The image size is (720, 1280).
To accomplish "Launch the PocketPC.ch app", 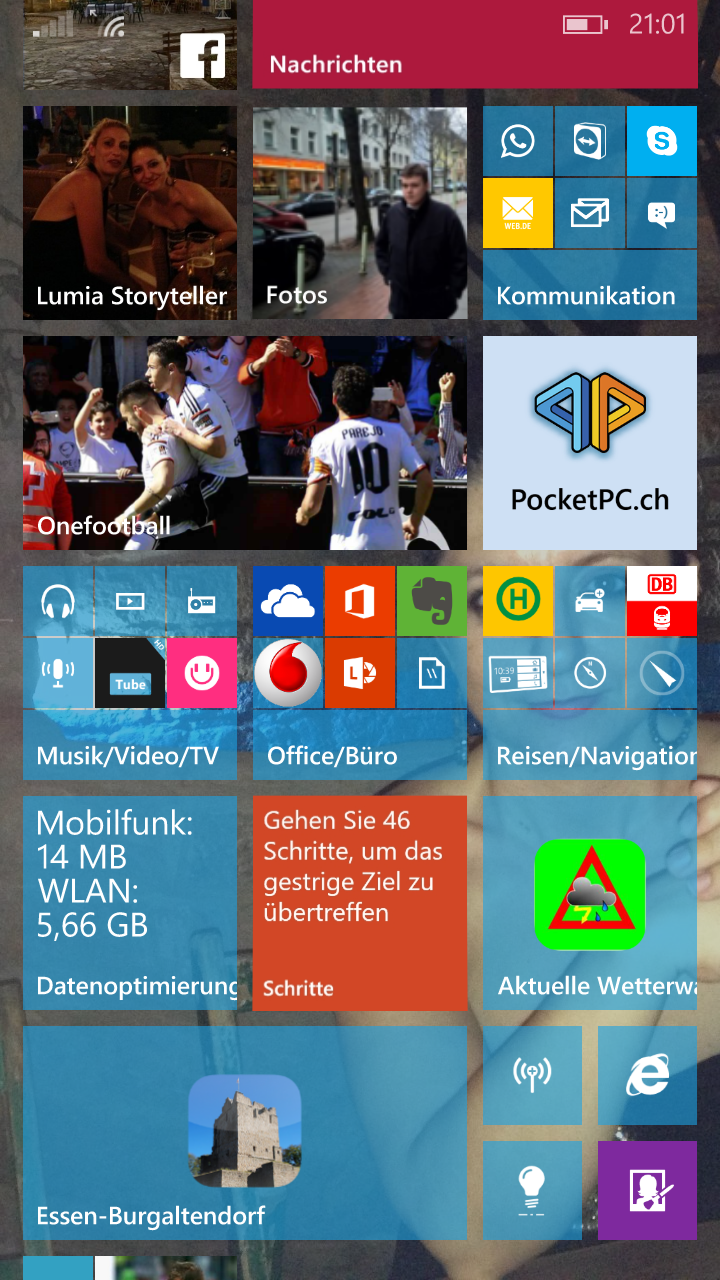I will click(x=590, y=443).
